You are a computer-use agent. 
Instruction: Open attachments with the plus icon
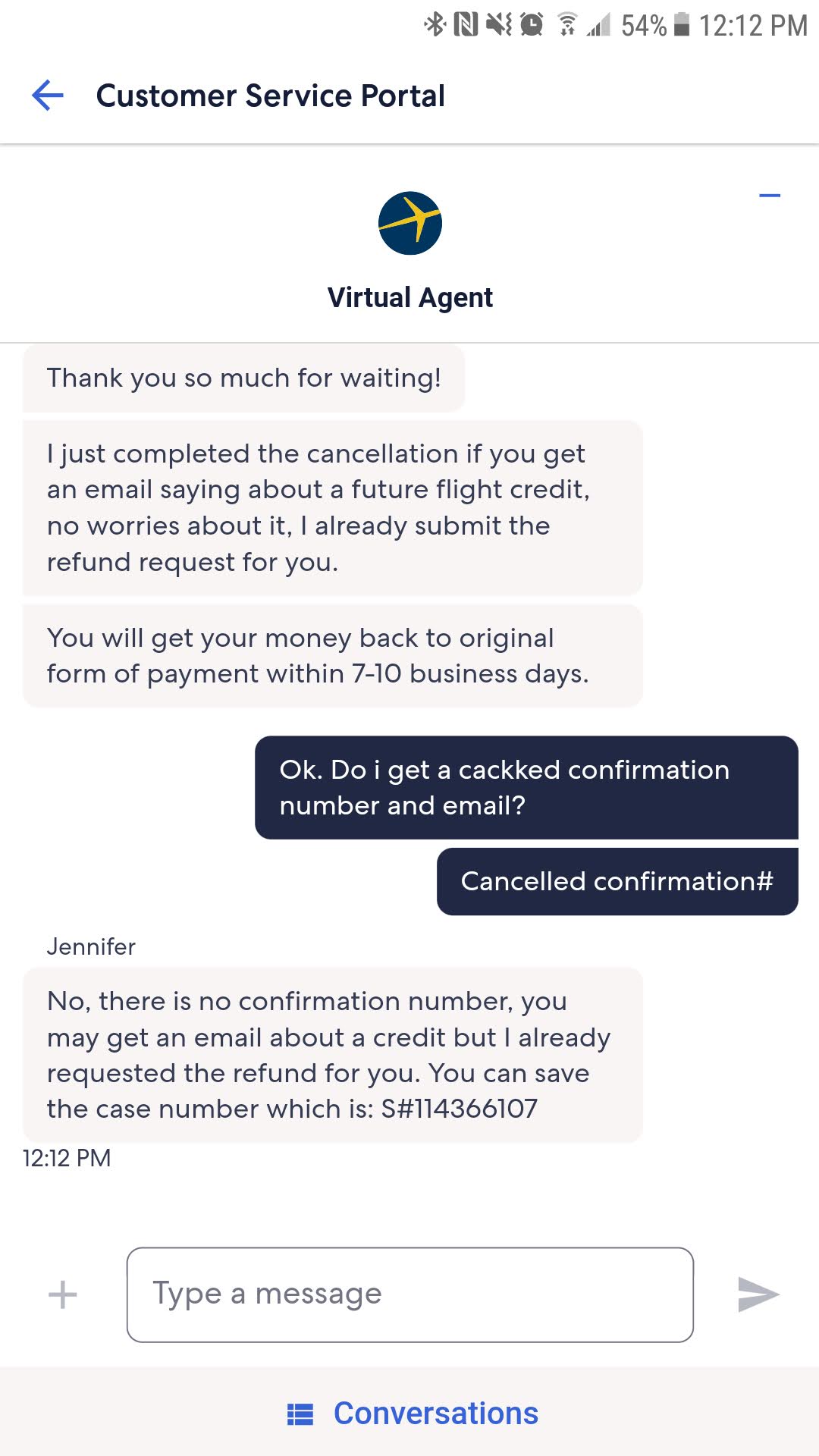(x=61, y=1292)
